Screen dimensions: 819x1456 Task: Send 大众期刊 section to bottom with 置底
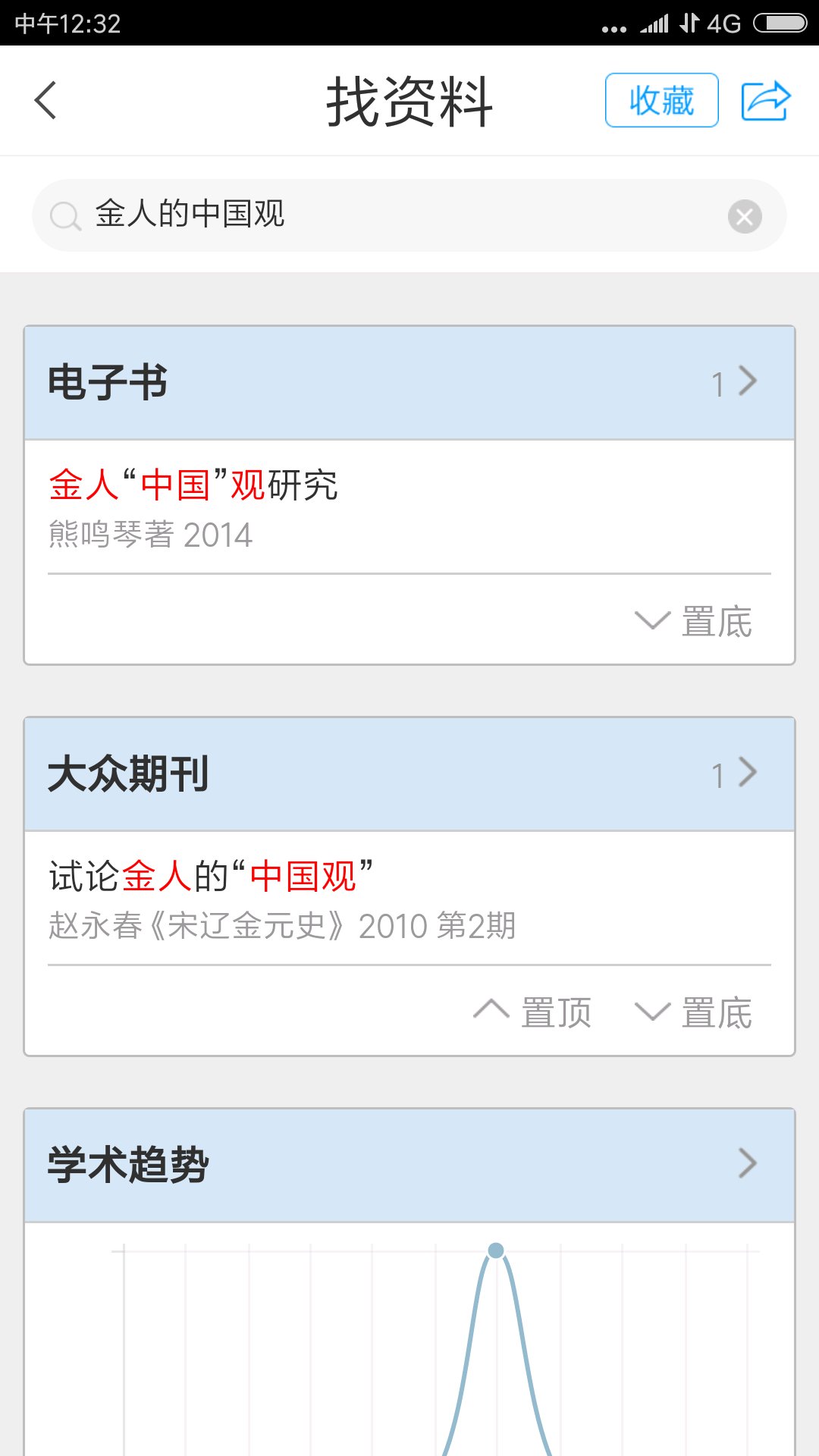tap(694, 1012)
